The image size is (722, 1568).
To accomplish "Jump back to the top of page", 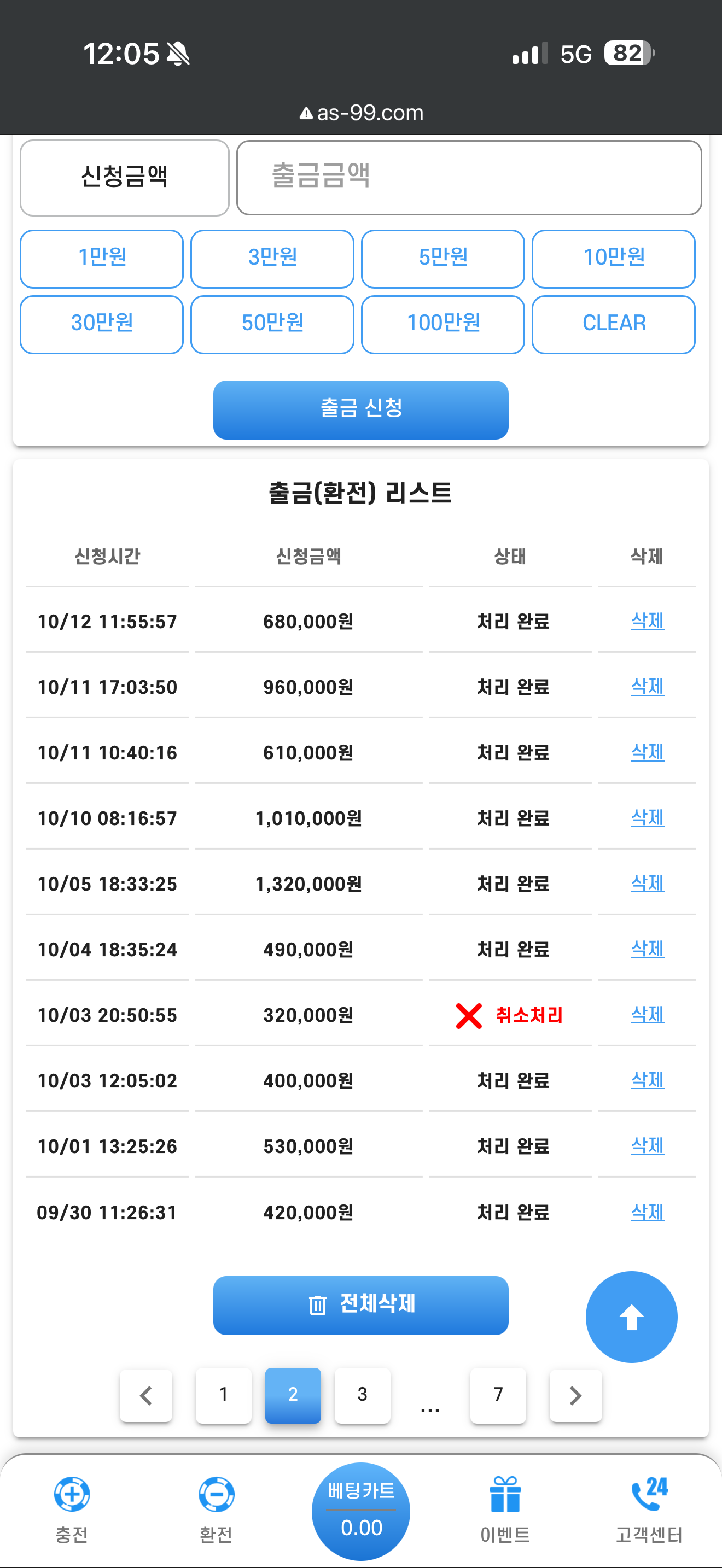I will (x=631, y=1316).
